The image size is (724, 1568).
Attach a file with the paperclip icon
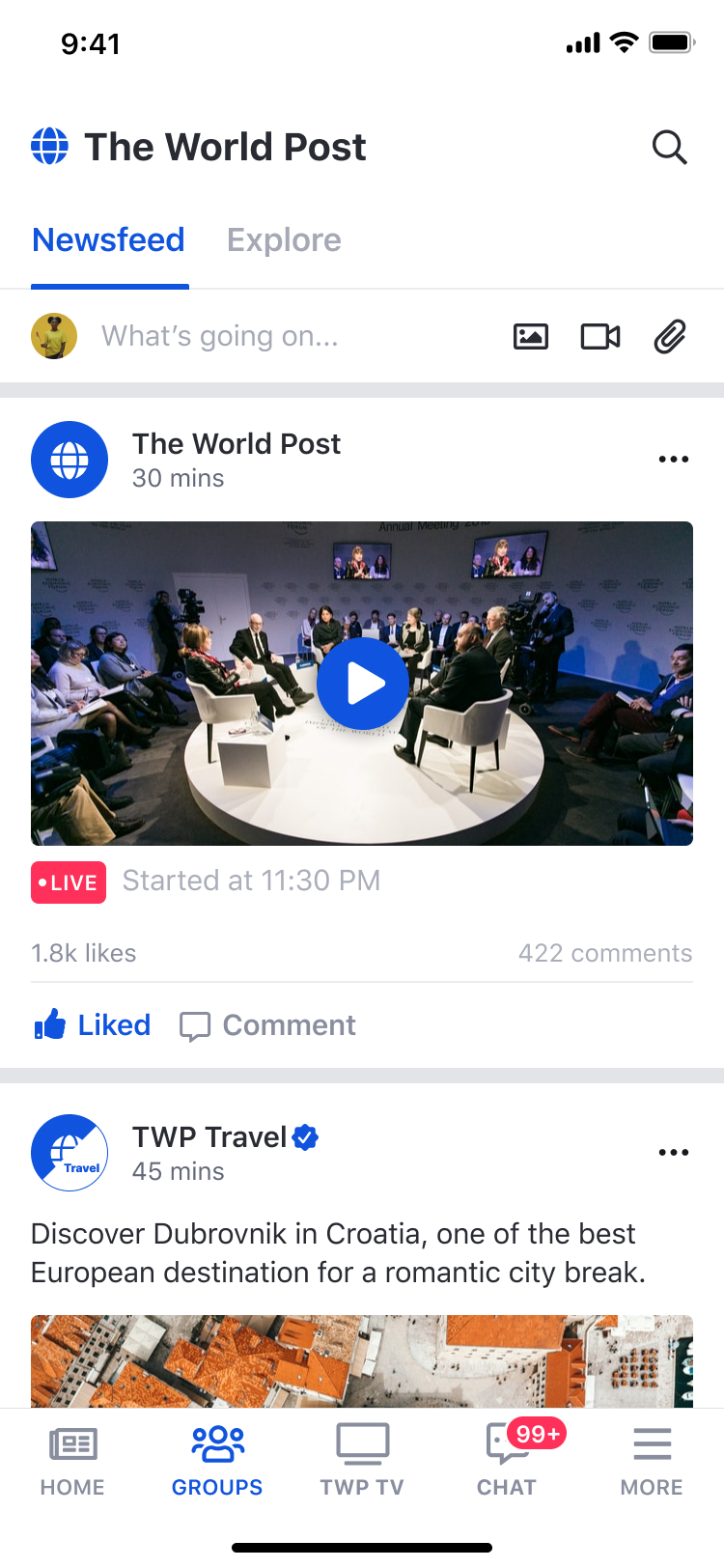(669, 336)
